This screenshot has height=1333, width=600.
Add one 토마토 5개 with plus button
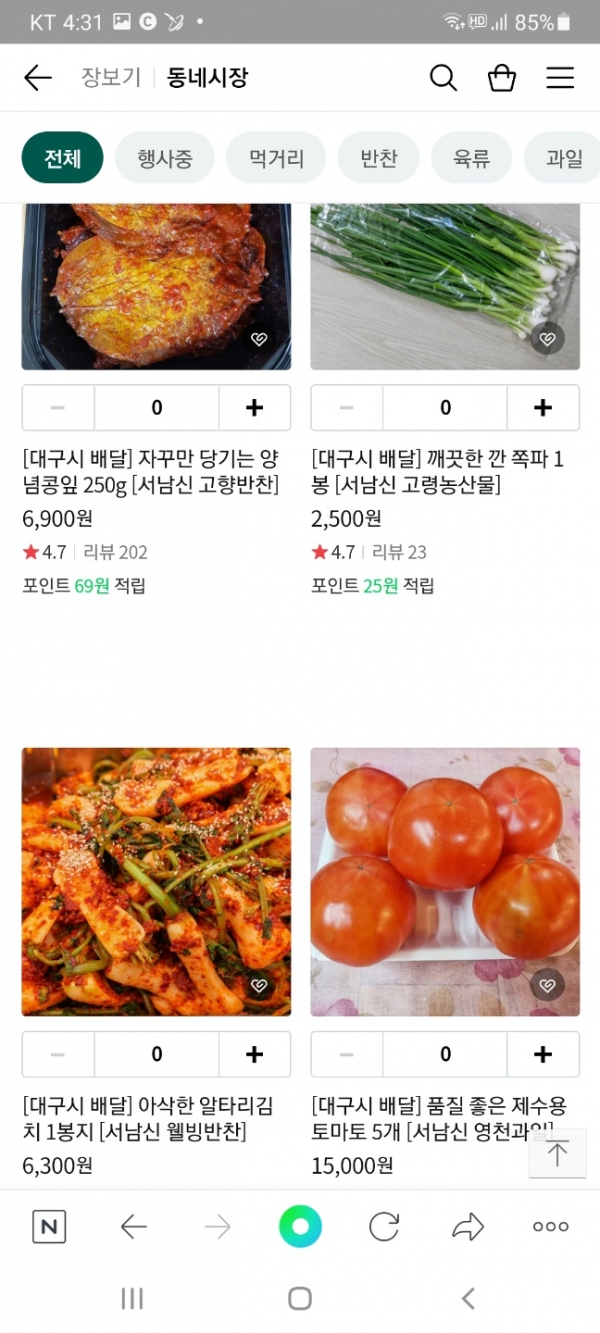543,1054
